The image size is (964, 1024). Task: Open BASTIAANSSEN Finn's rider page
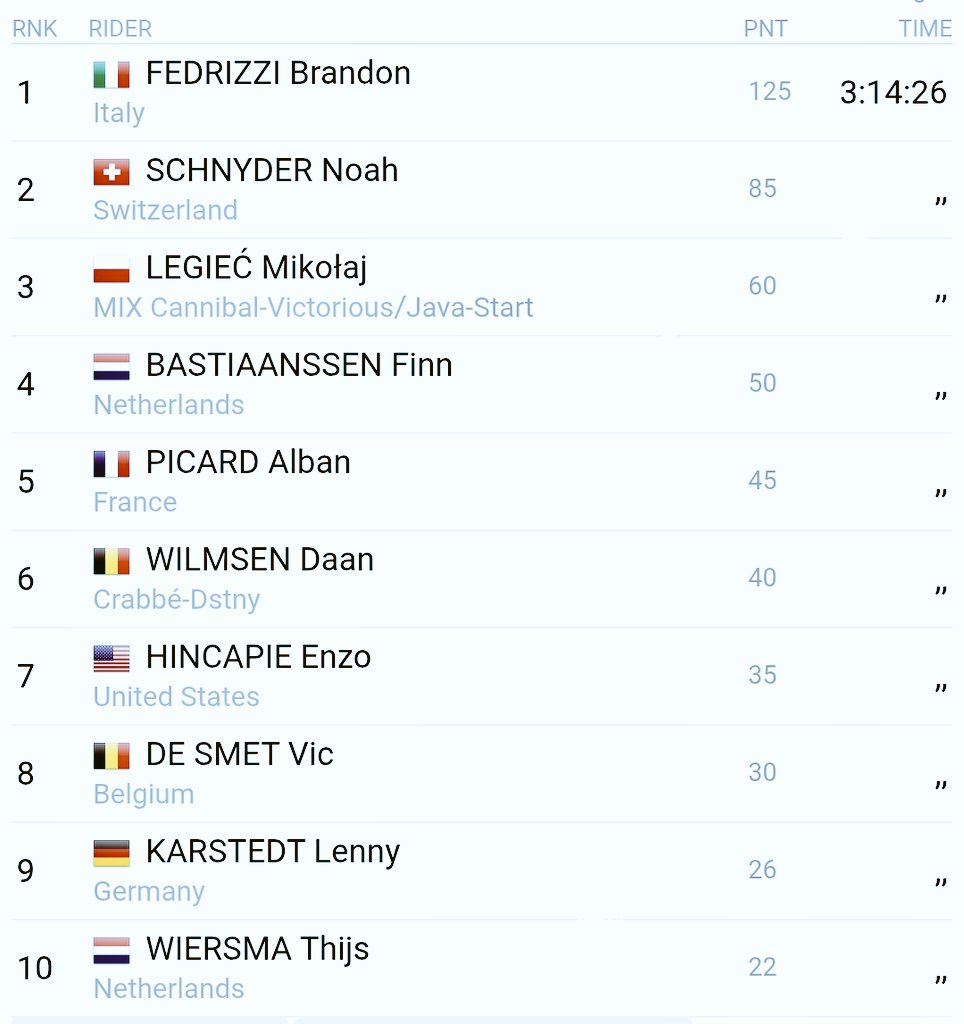tap(298, 365)
